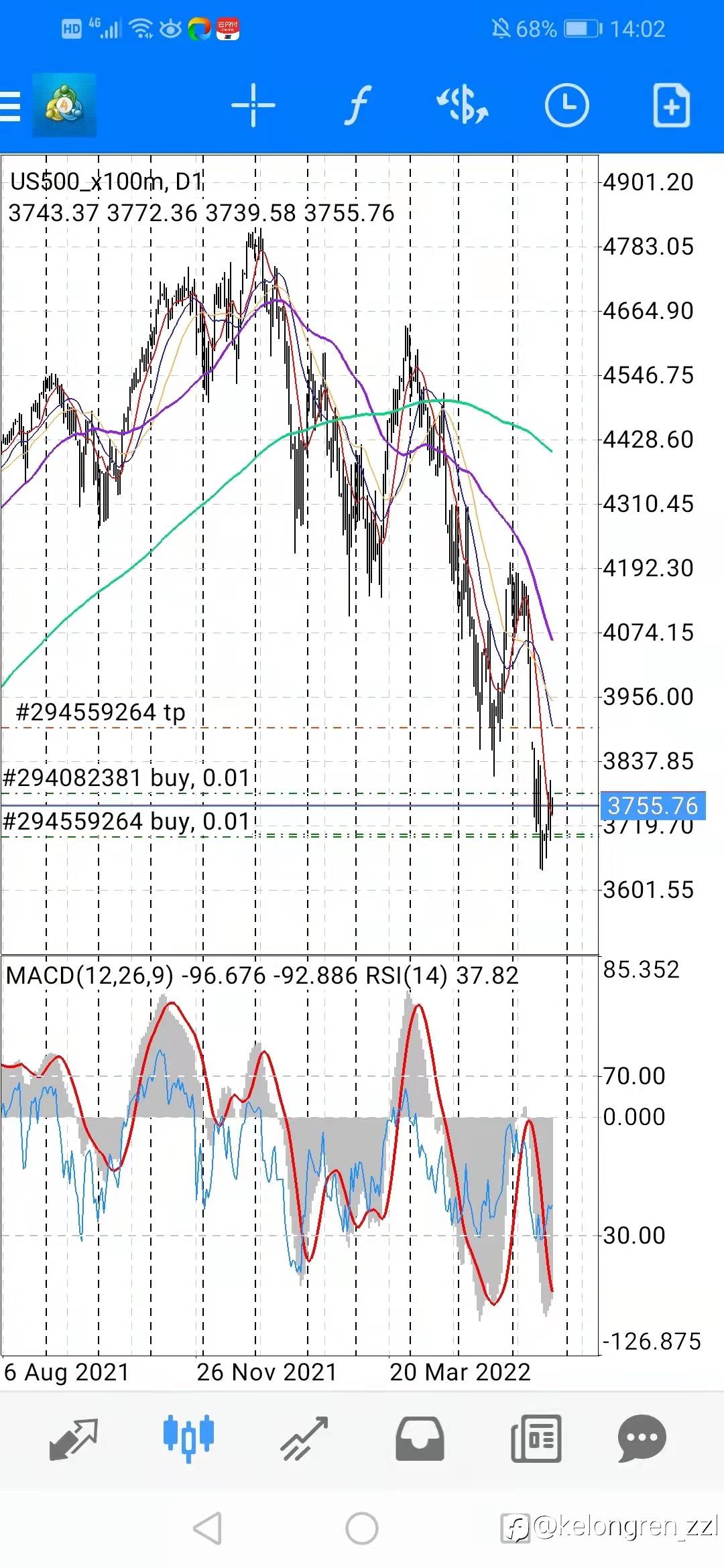Tap the system home button
The image size is (724, 1568).
pyautogui.click(x=362, y=1528)
